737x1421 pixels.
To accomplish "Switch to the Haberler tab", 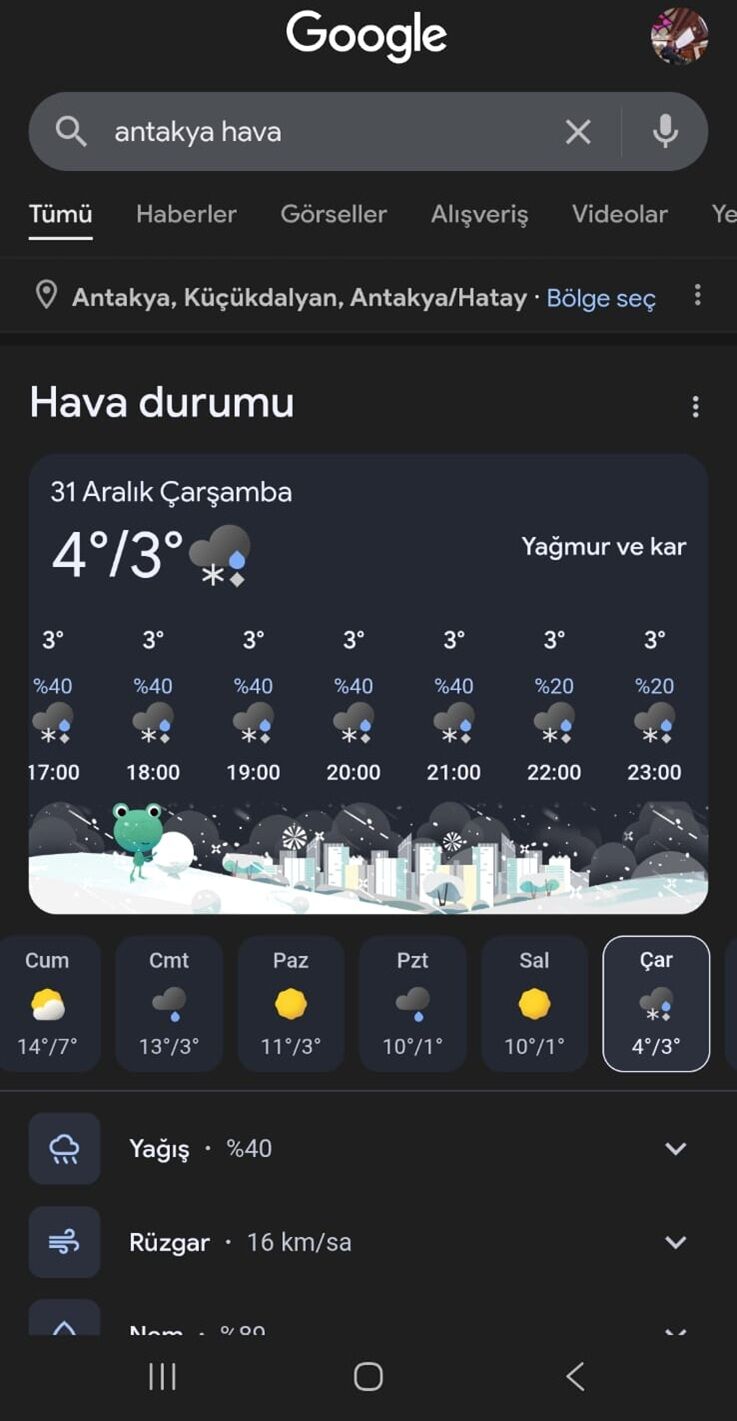I will click(186, 214).
